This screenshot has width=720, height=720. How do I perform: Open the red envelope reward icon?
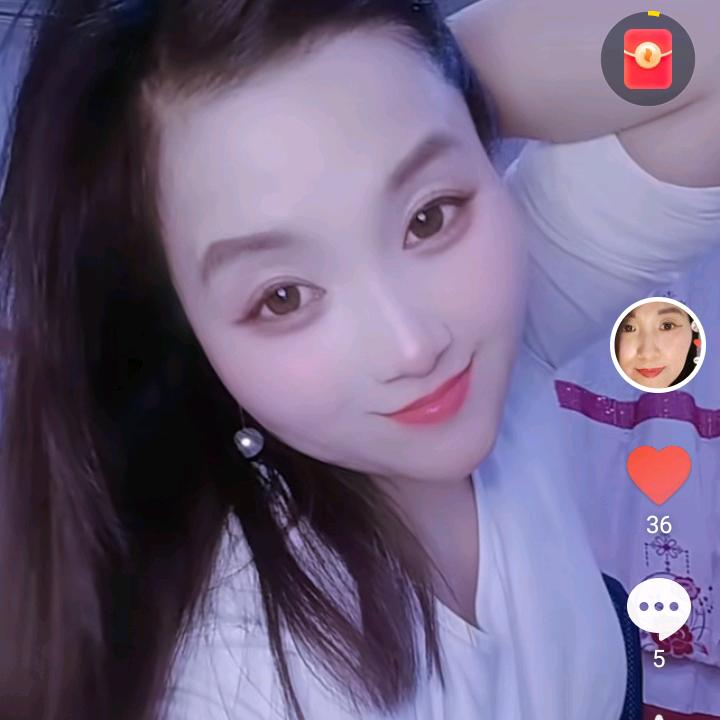[x=647, y=58]
